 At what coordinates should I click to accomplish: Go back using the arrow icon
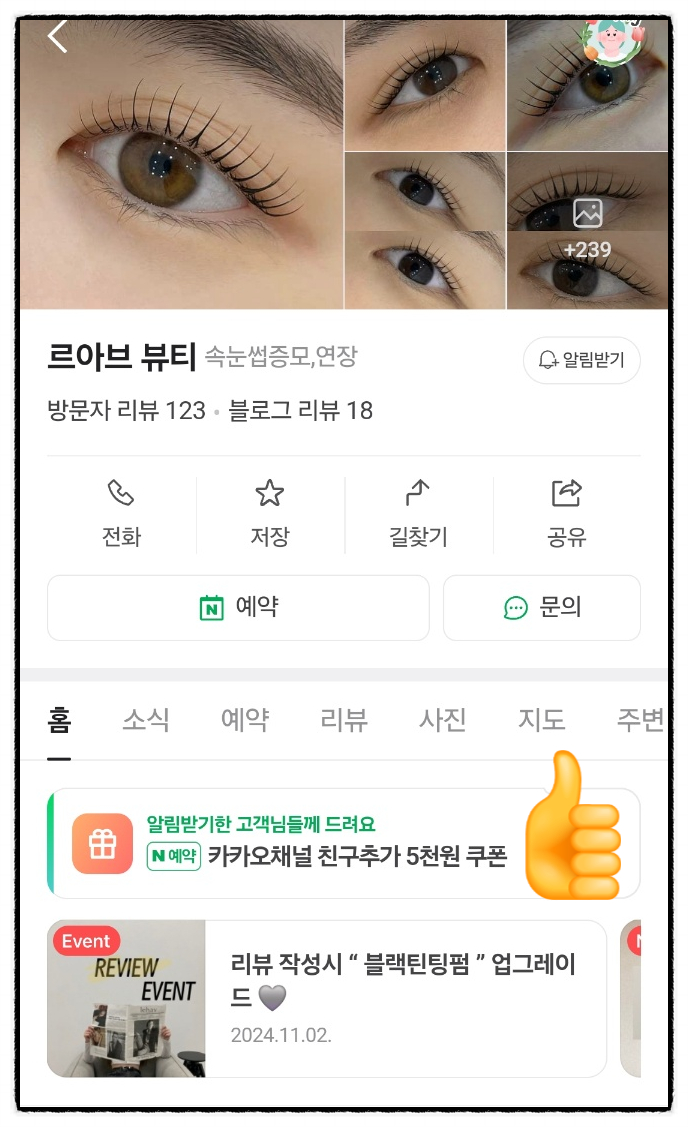pos(58,36)
